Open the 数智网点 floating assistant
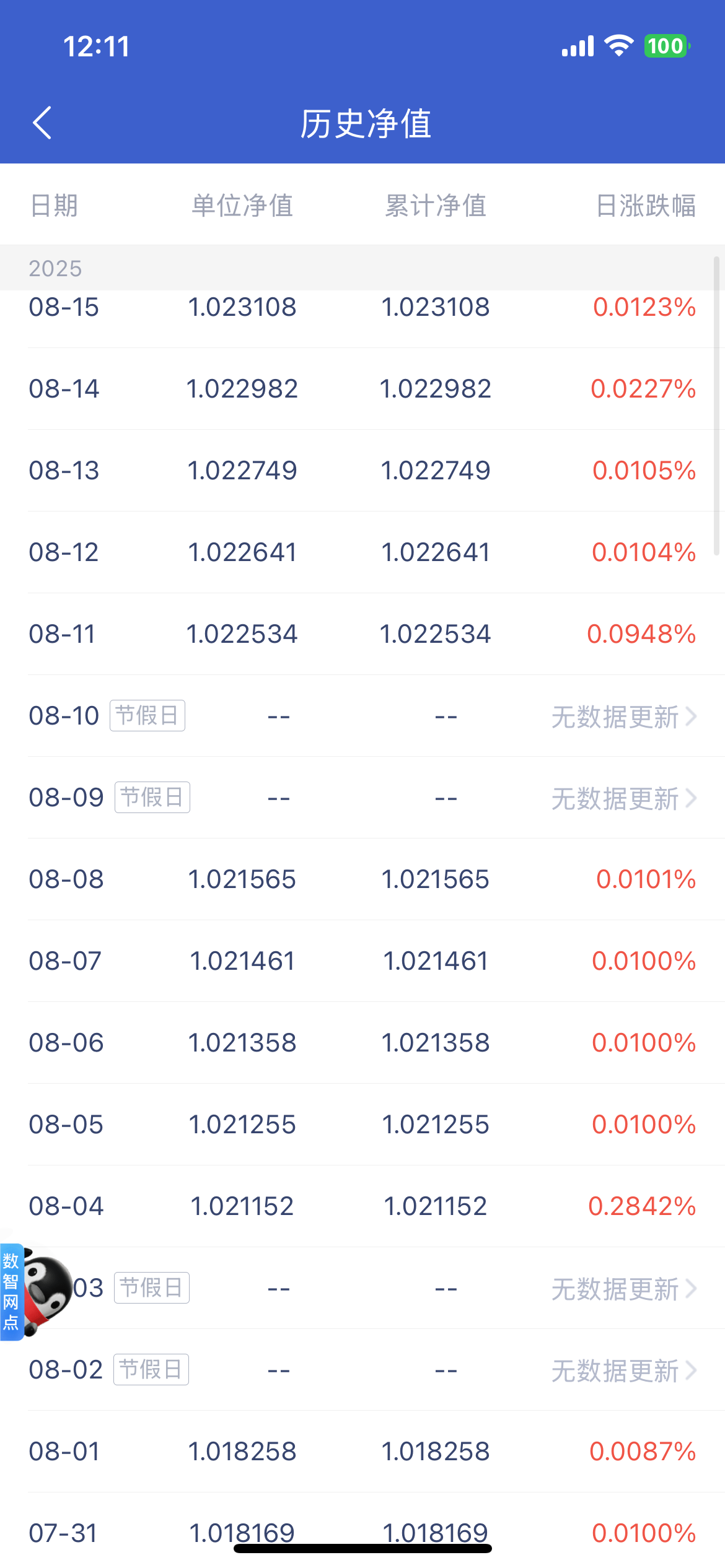 point(36,1291)
